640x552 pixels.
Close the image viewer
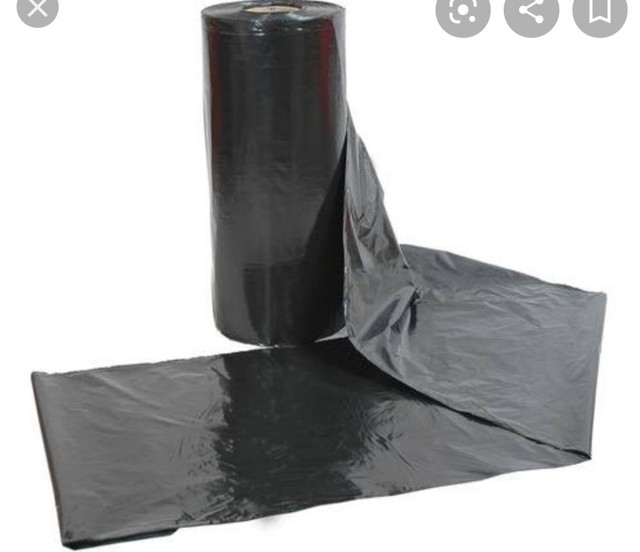pyautogui.click(x=38, y=8)
